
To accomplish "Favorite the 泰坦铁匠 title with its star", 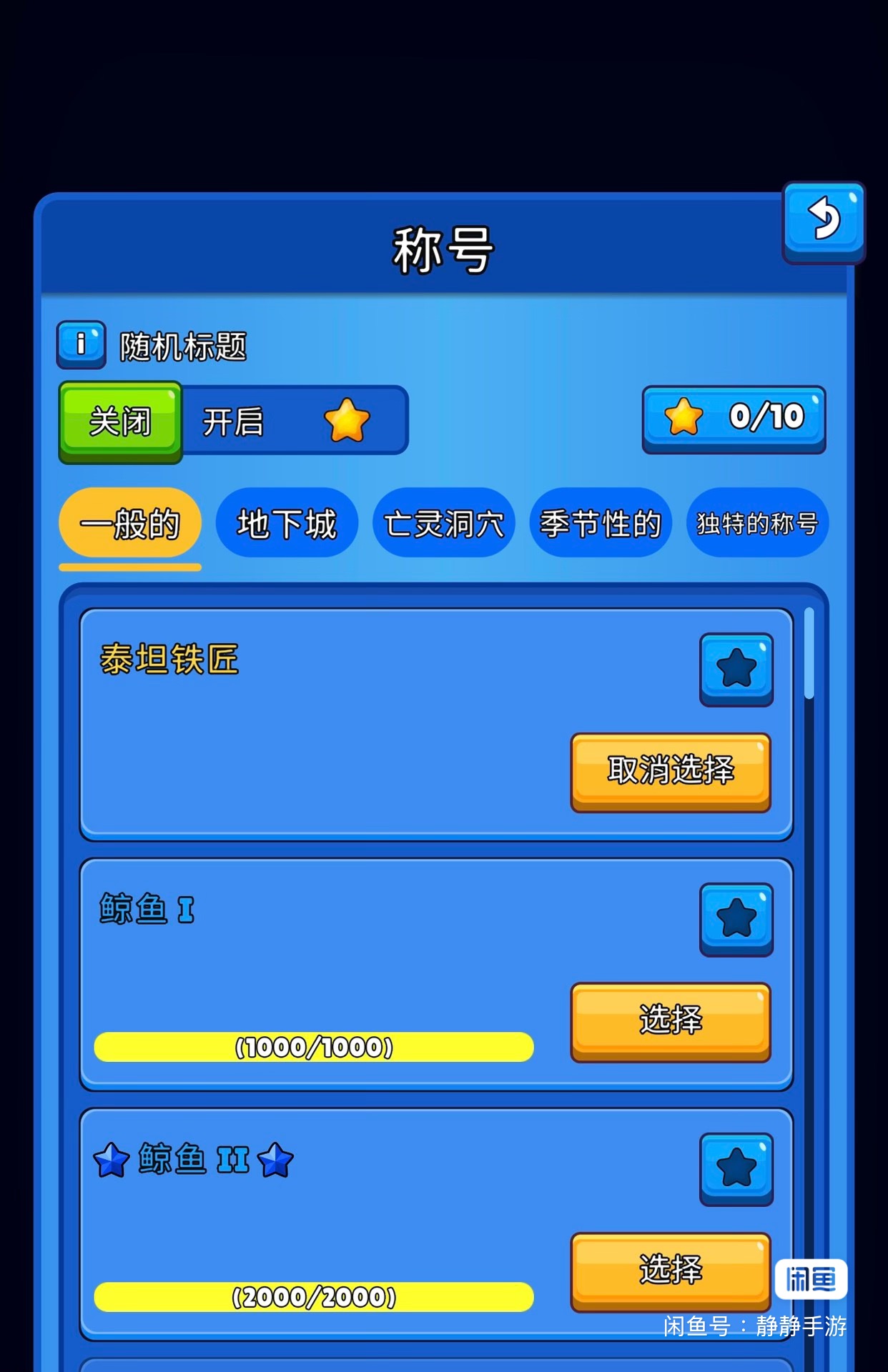I will [736, 669].
